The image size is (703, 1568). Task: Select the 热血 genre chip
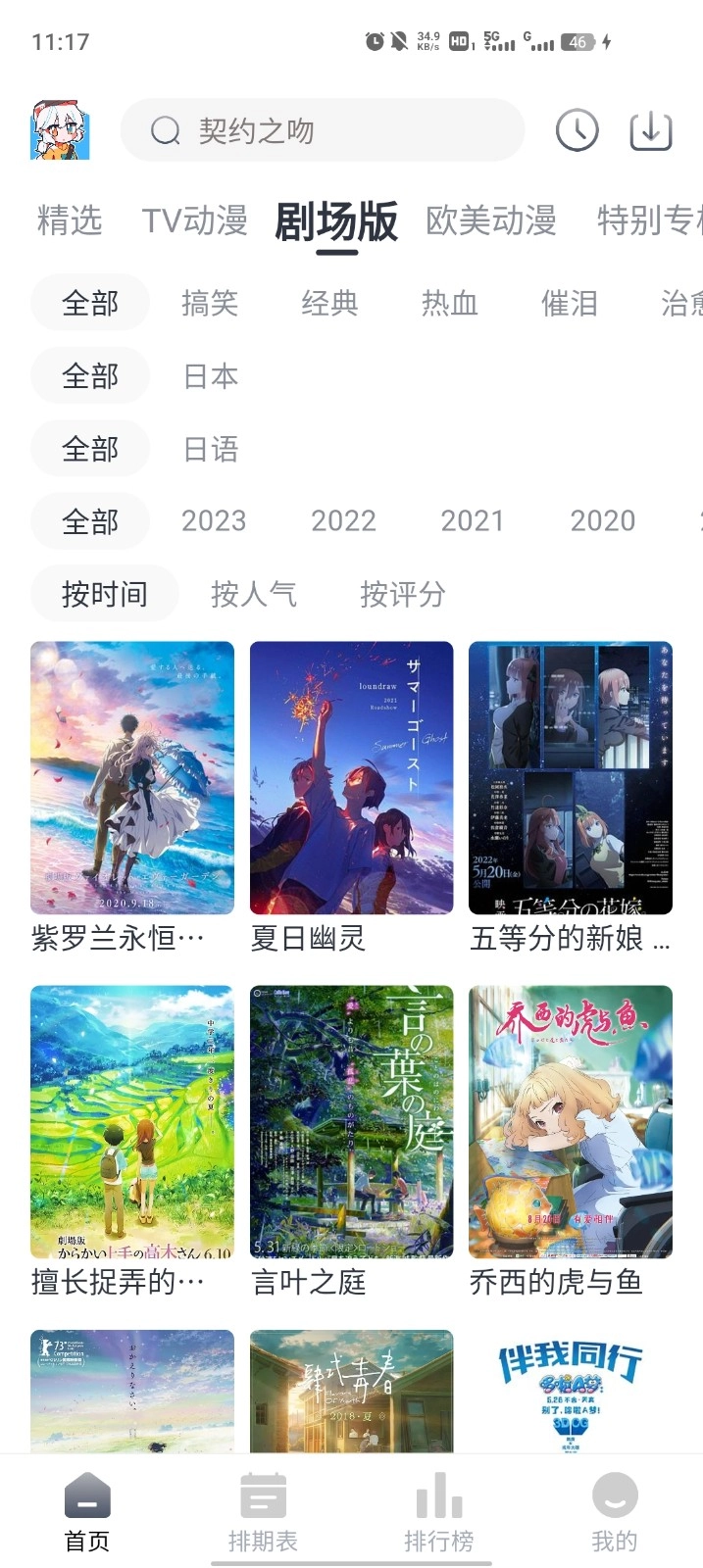pos(449,304)
